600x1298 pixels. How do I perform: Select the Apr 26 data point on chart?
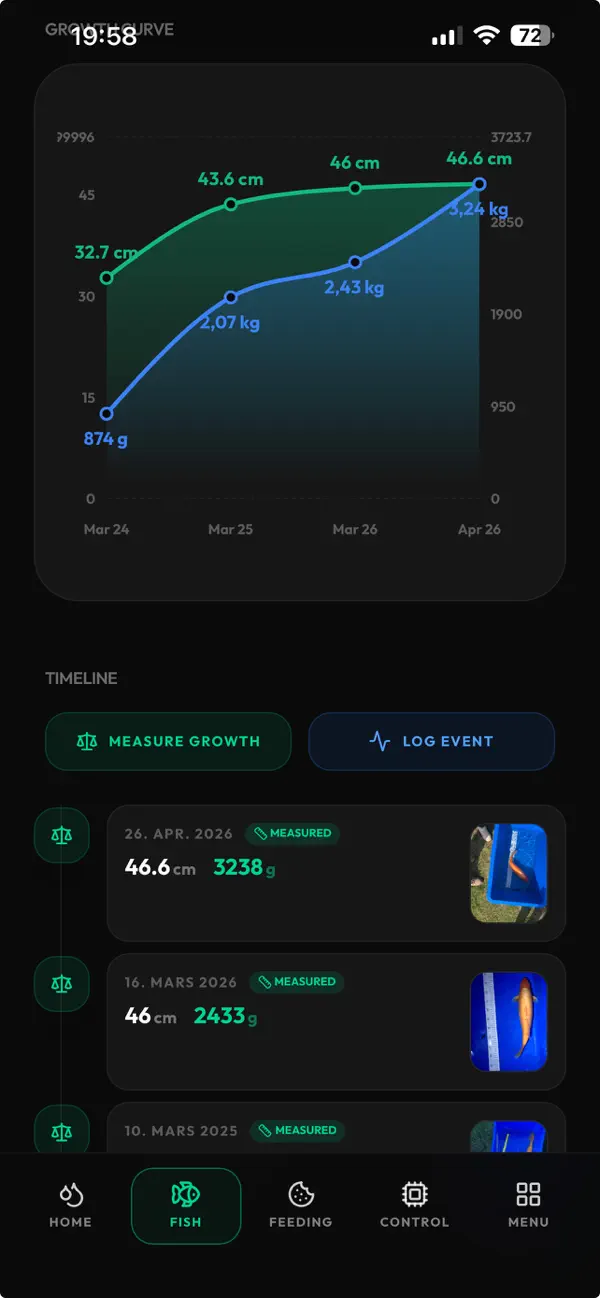(479, 184)
